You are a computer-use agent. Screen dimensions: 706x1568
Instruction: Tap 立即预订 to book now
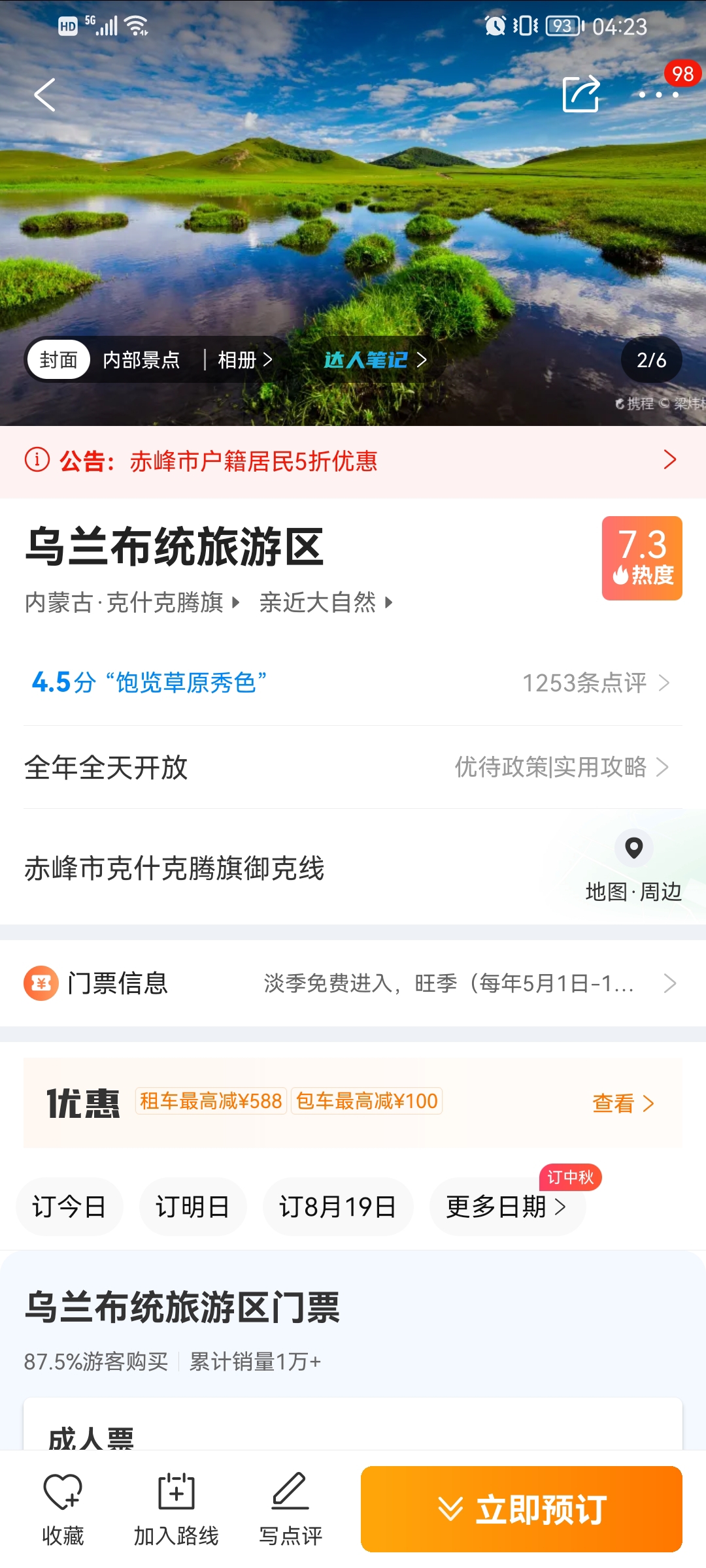522,1510
